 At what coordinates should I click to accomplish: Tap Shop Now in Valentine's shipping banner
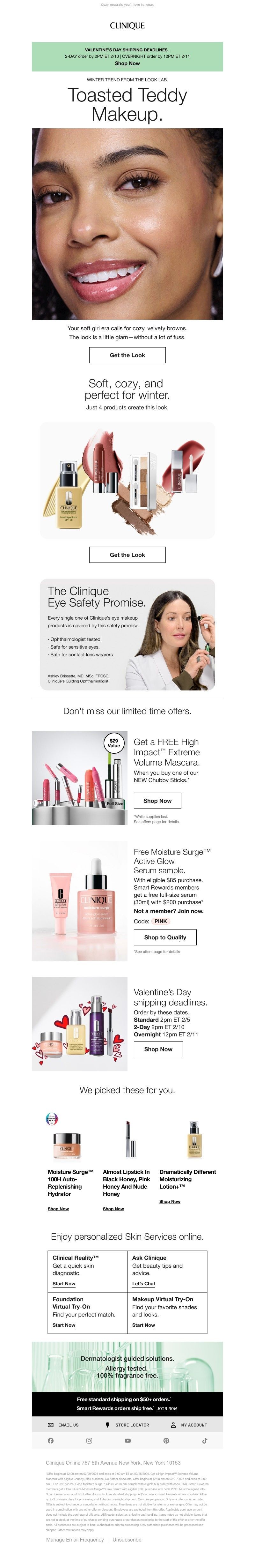click(127, 63)
